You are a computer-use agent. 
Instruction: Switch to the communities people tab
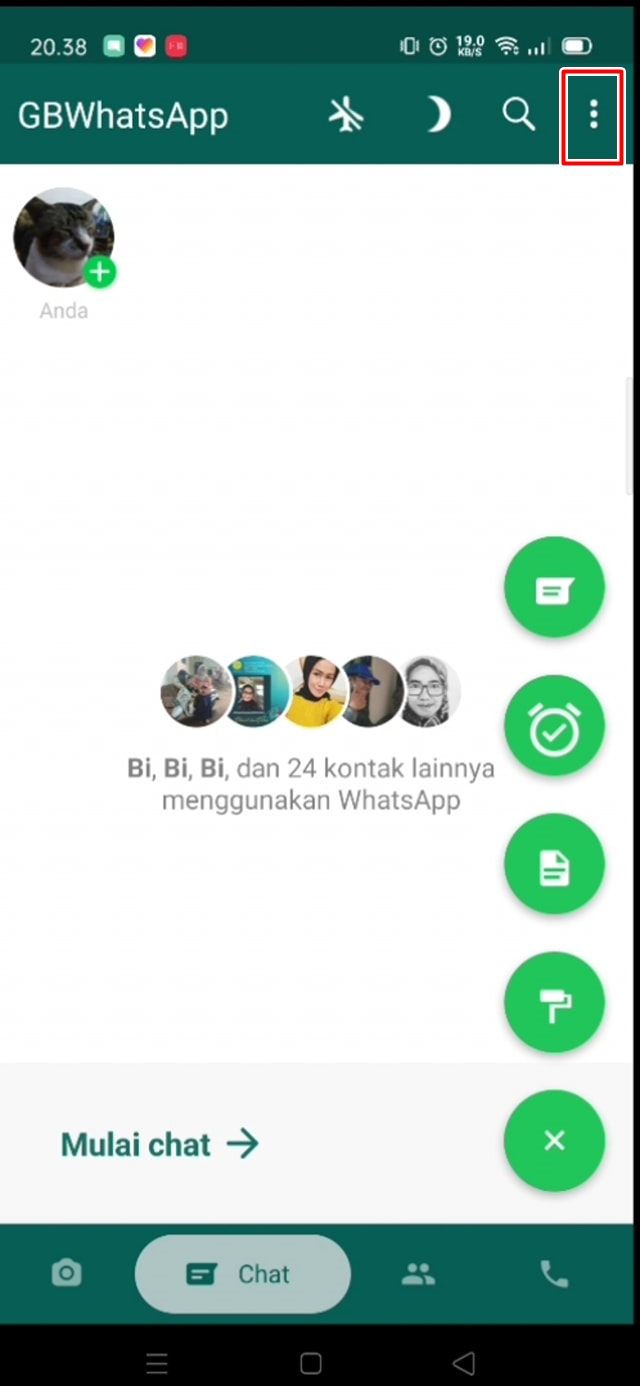click(418, 1273)
